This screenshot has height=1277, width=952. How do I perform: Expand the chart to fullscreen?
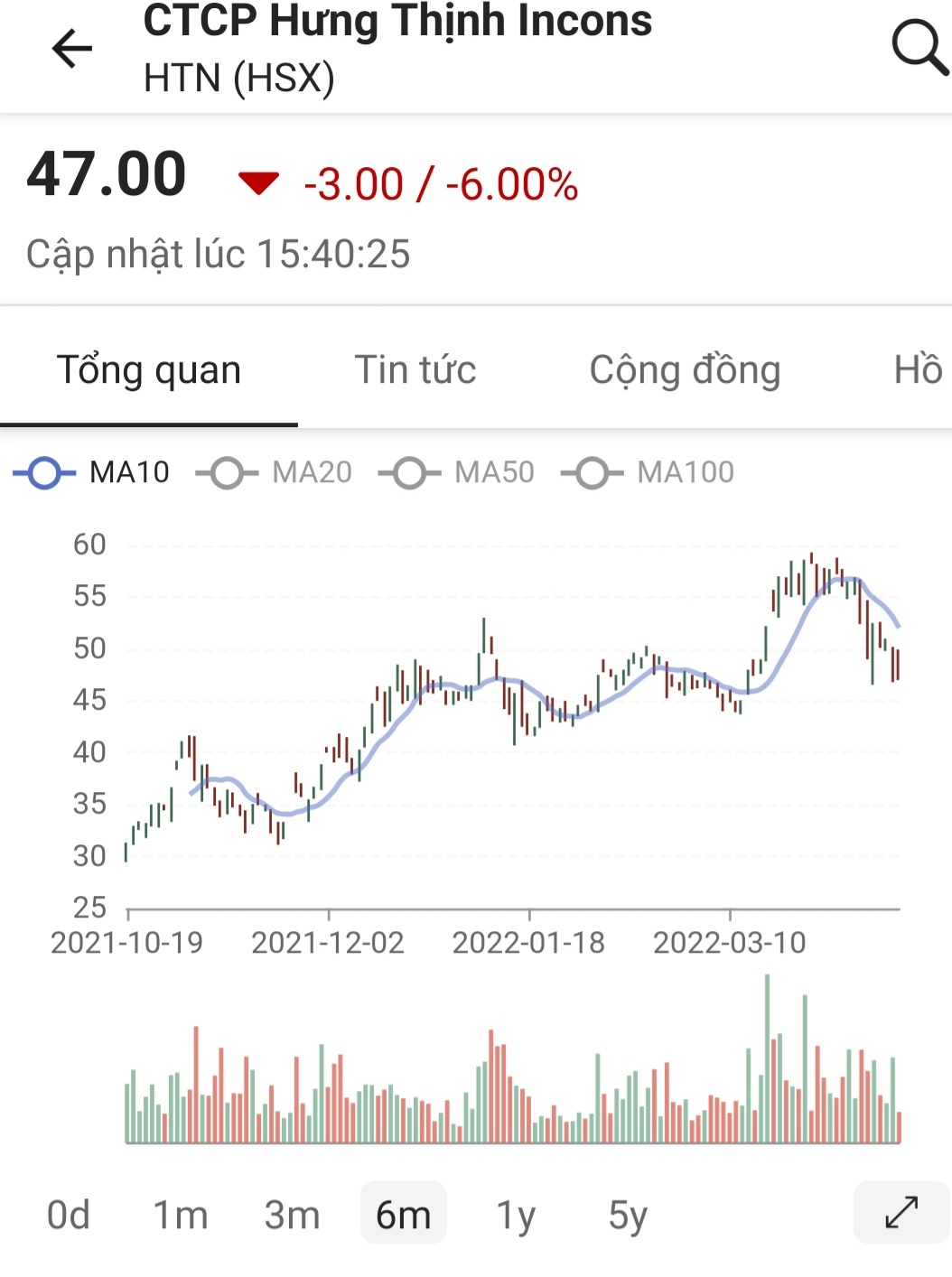[x=901, y=1212]
